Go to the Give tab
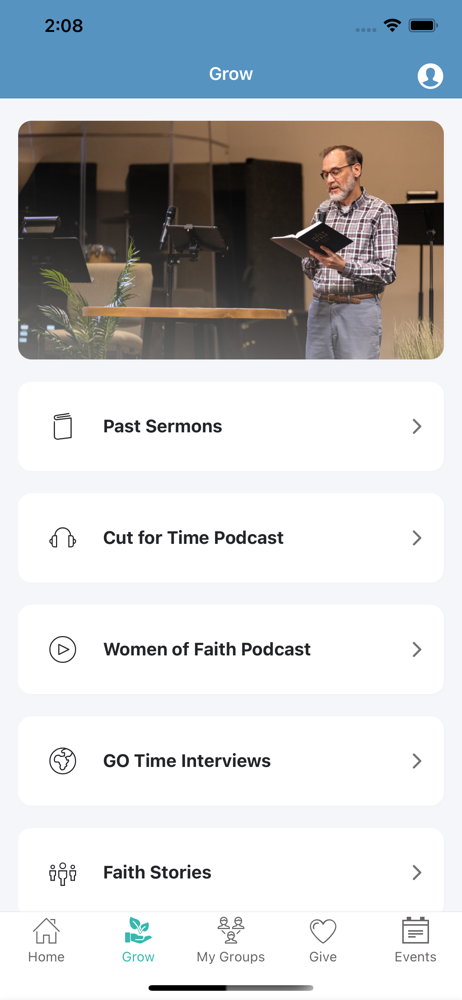This screenshot has height=1000, width=462. pyautogui.click(x=323, y=940)
